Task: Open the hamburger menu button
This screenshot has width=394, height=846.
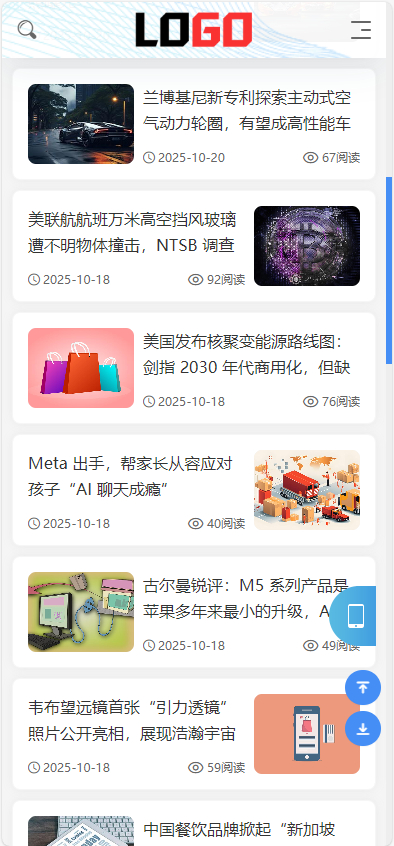Action: 361,30
